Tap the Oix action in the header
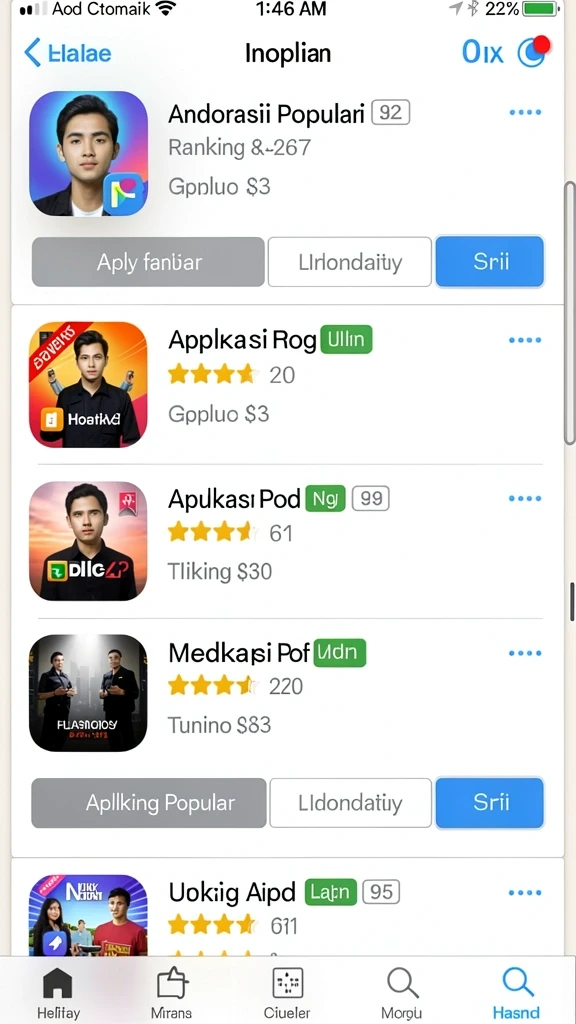576x1024 pixels. tap(483, 52)
